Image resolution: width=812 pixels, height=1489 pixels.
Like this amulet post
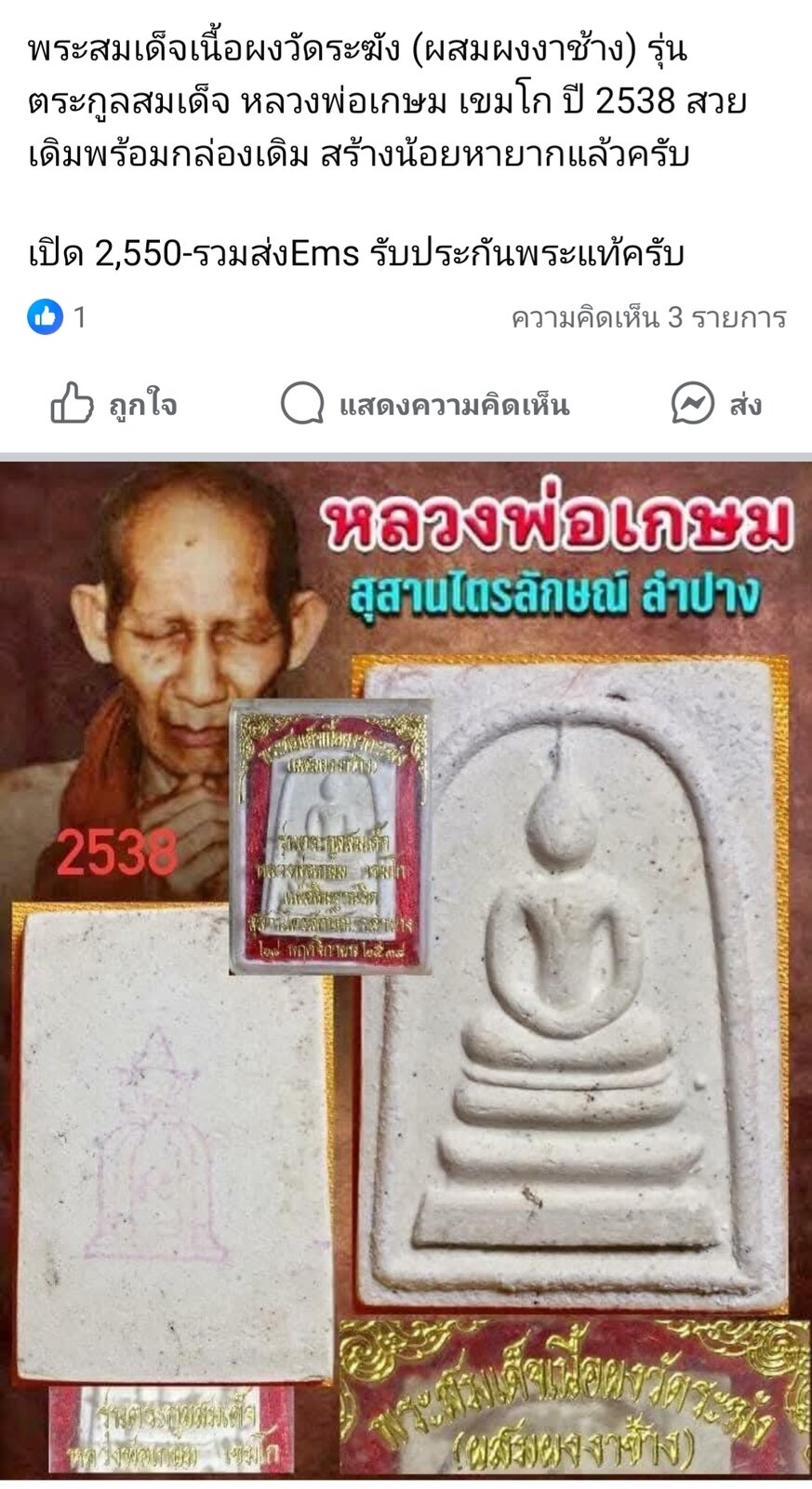tap(113, 405)
